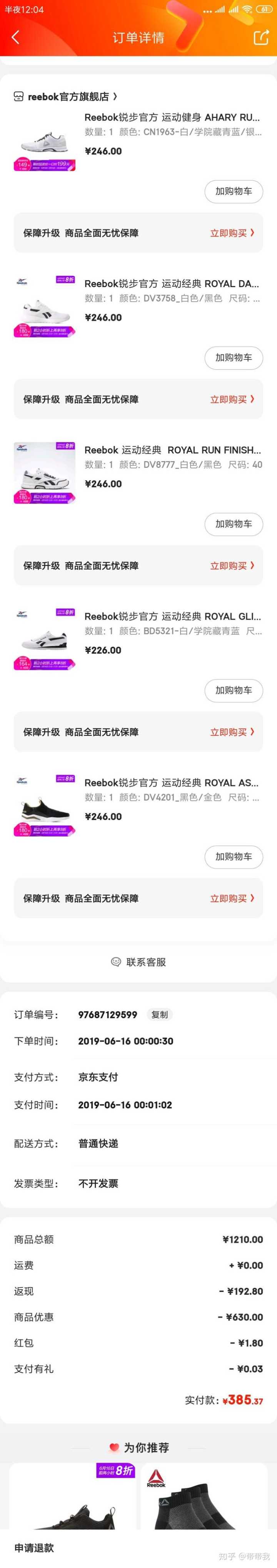Open ROYAL GLI product details

[x=172, y=617]
